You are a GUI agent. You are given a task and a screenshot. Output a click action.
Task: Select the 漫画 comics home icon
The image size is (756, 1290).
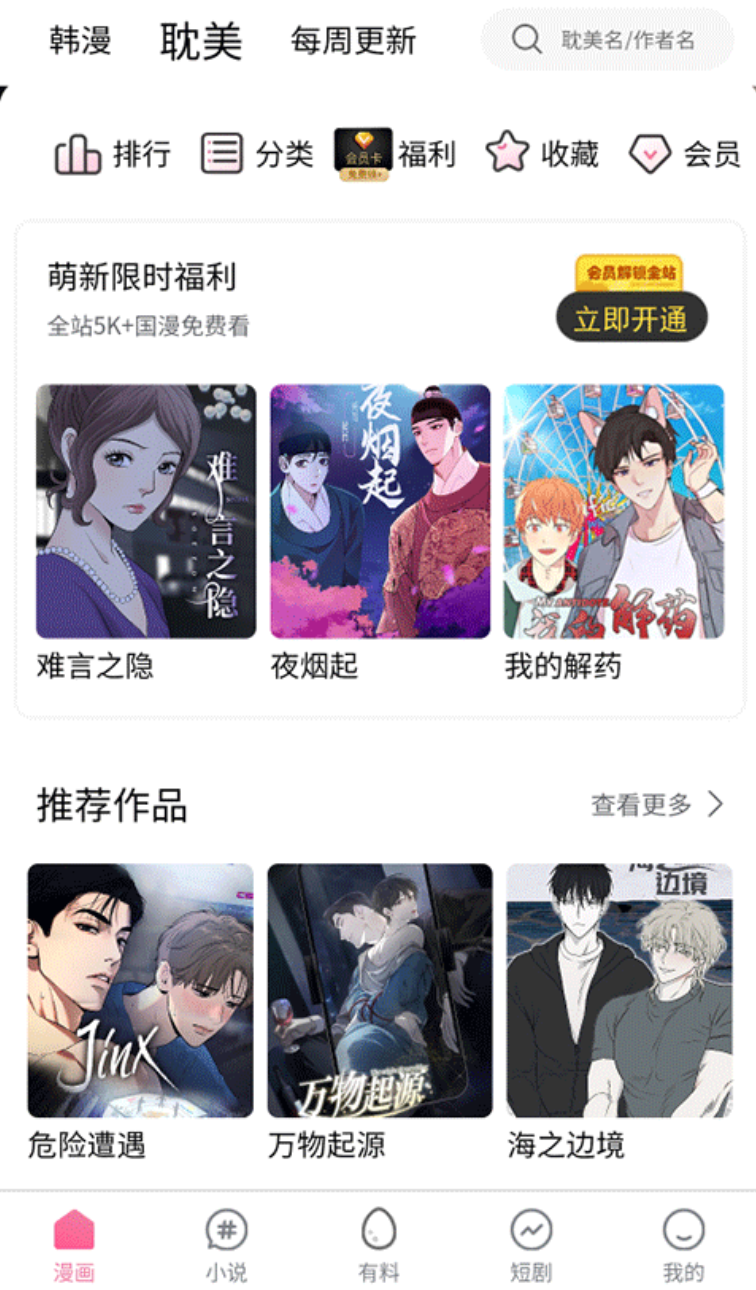click(75, 1231)
